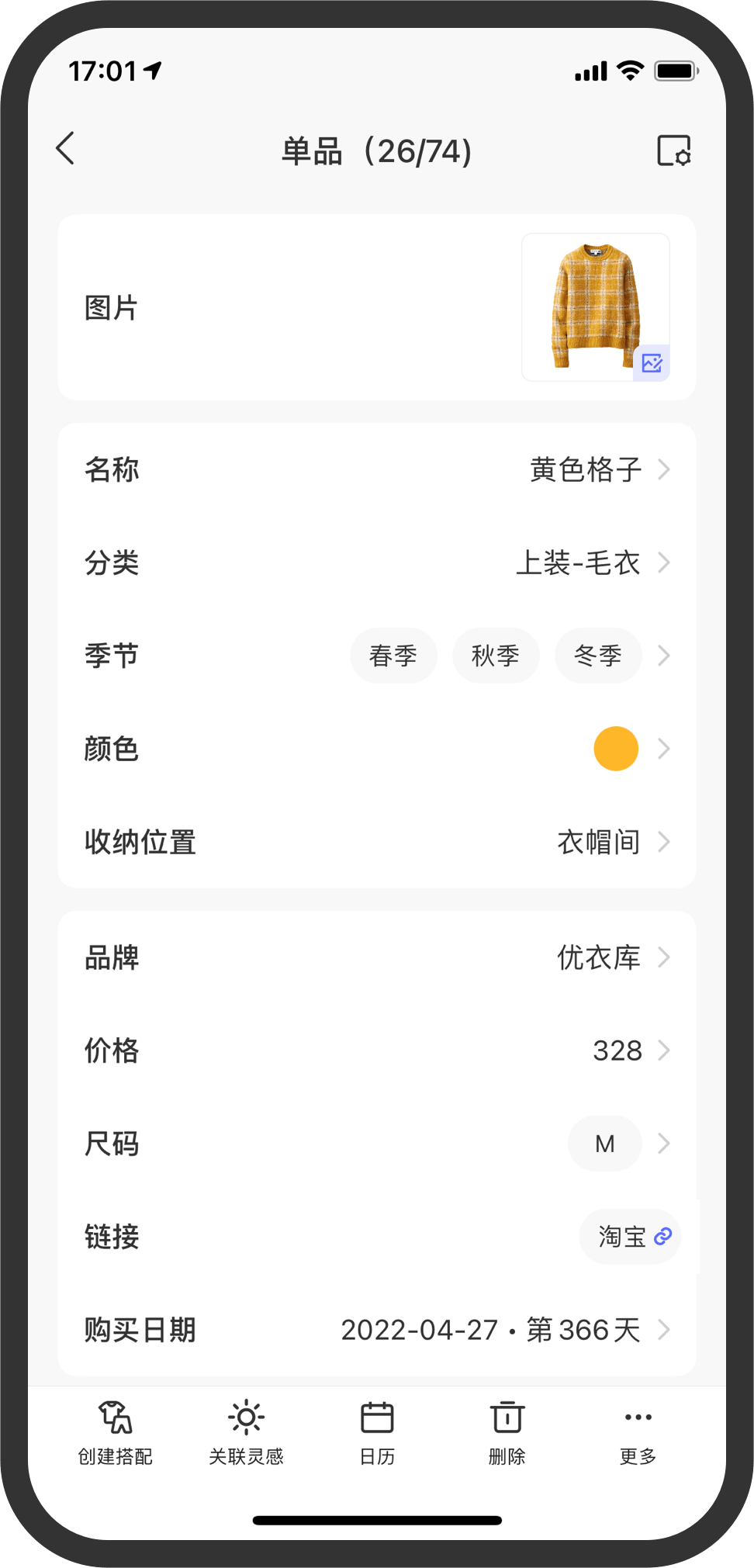Viewport: 754px width, 1568px height.
Task: Toggle the 秋季 season tag
Action: coord(496,655)
